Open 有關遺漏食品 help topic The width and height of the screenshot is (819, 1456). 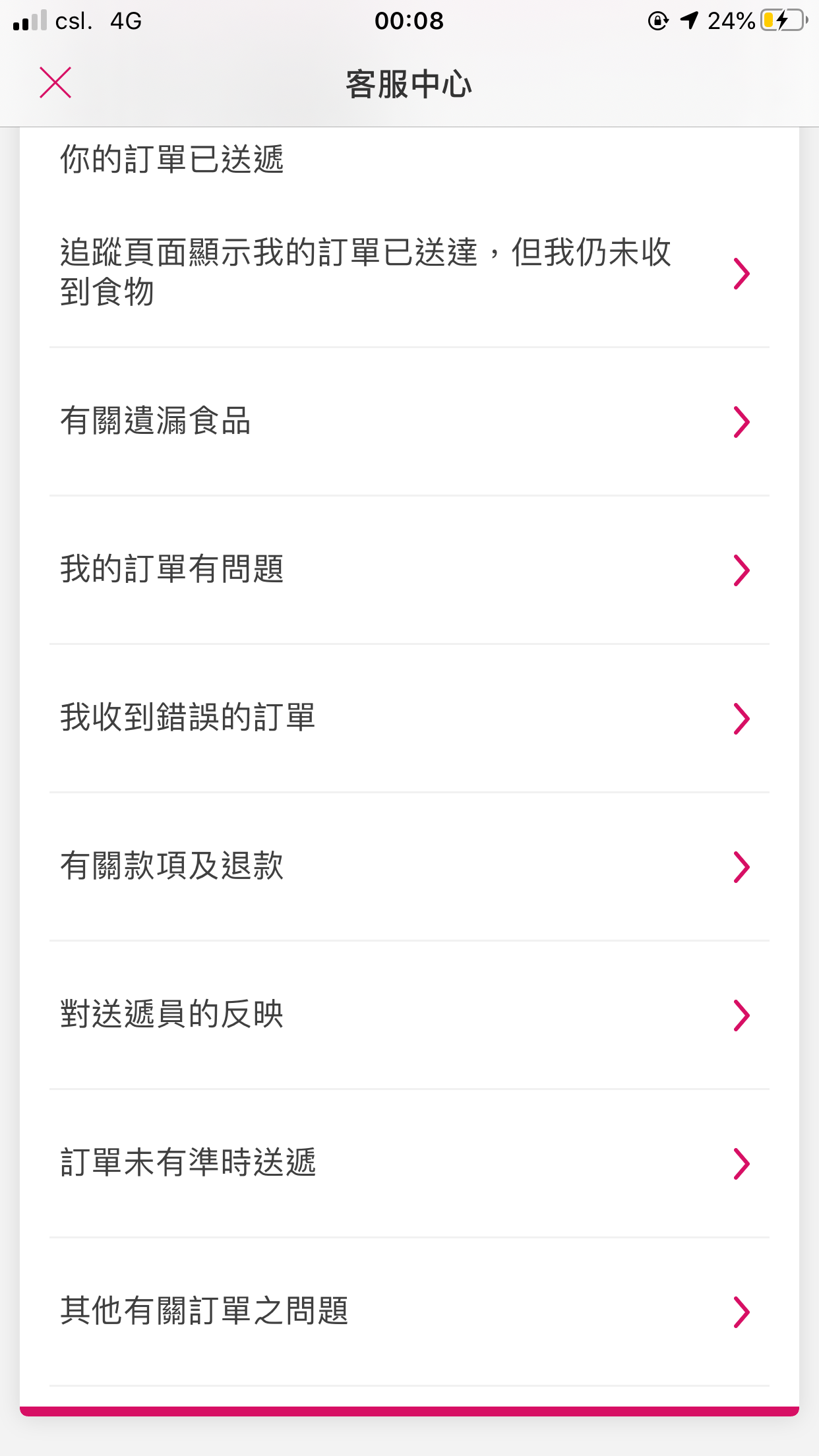[409, 422]
